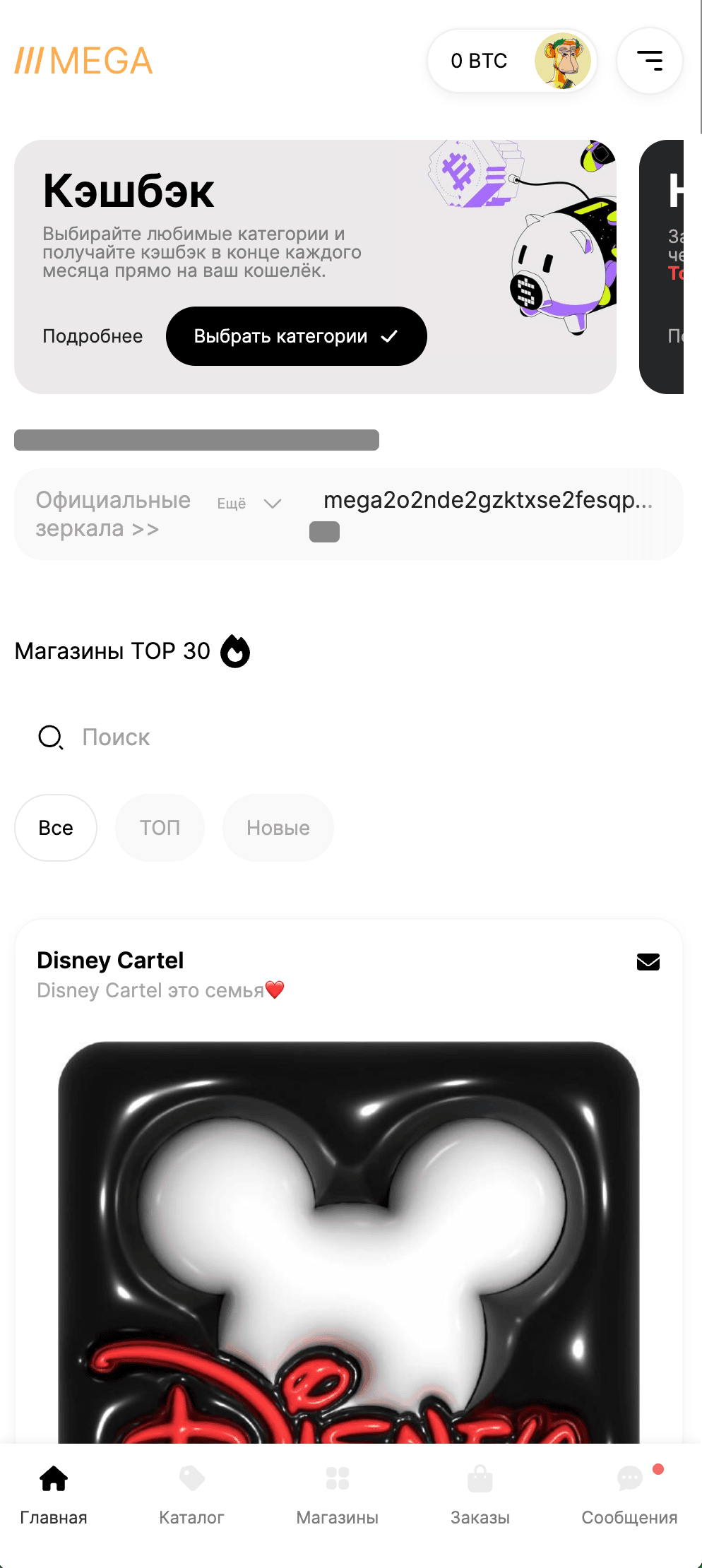This screenshot has width=702, height=1568.
Task: Click the carousel progress indicator bar
Action: click(x=196, y=439)
